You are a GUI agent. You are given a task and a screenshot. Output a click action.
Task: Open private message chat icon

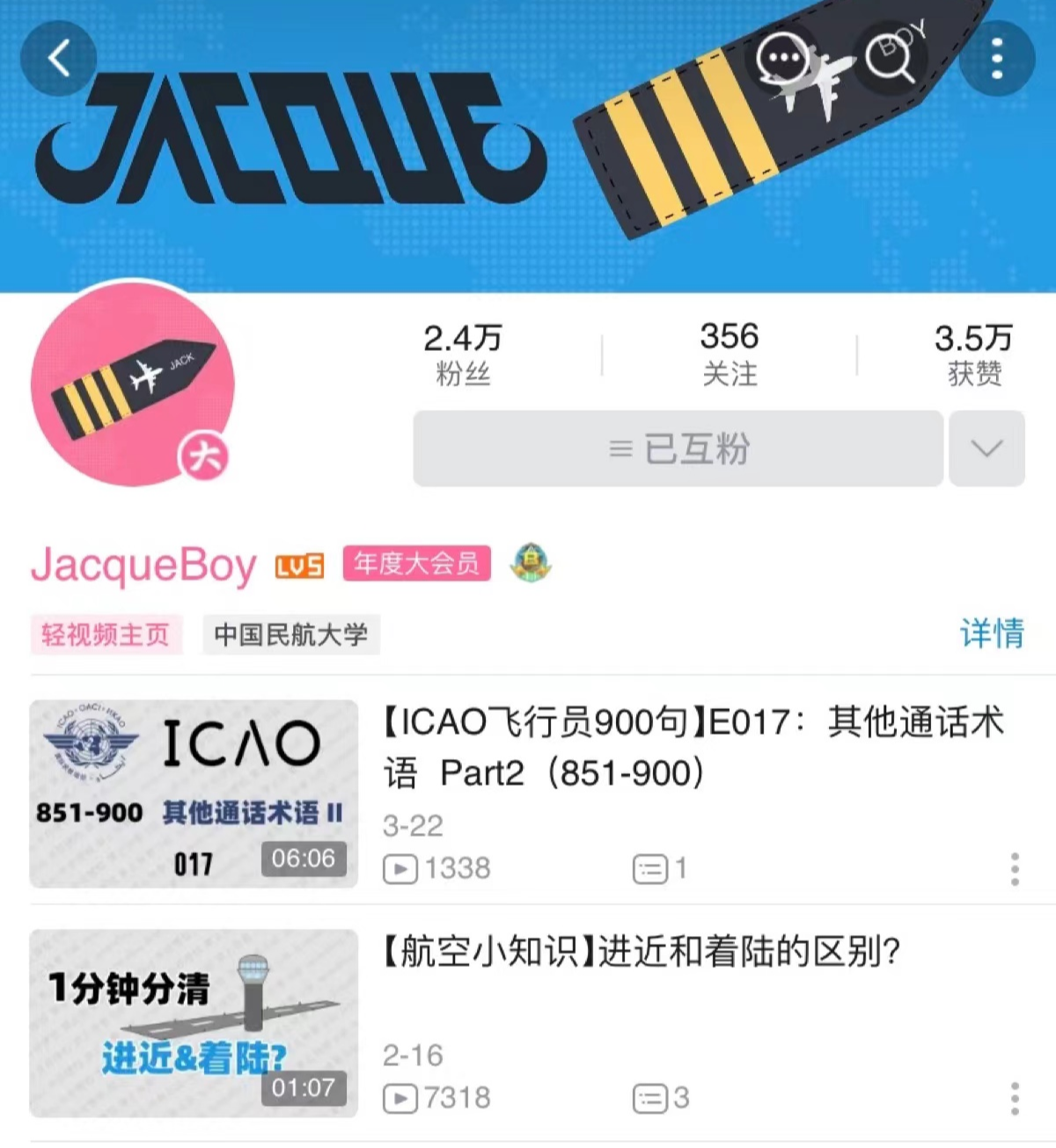click(x=783, y=59)
